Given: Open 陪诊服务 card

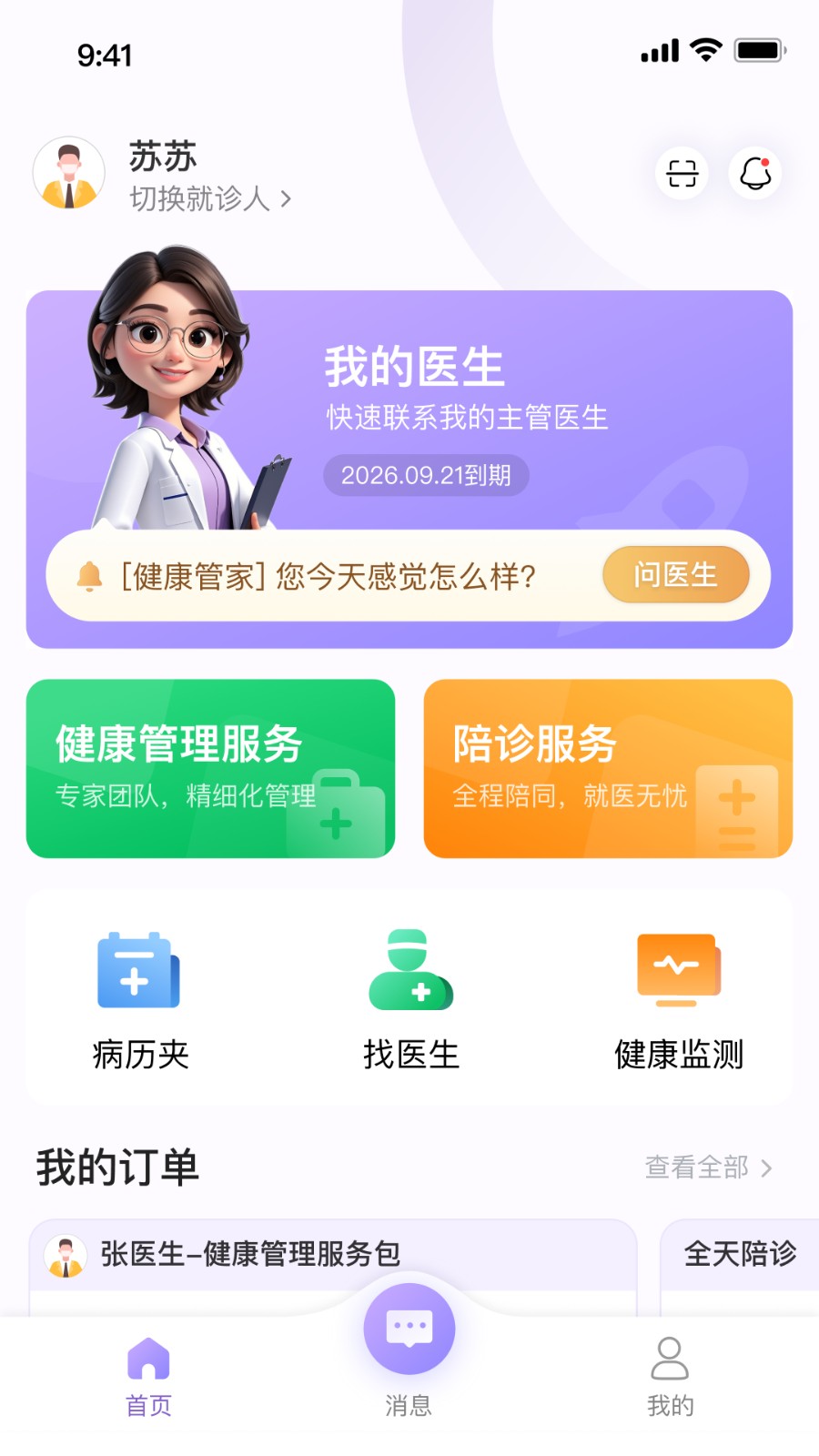Looking at the screenshot, I should 608,769.
